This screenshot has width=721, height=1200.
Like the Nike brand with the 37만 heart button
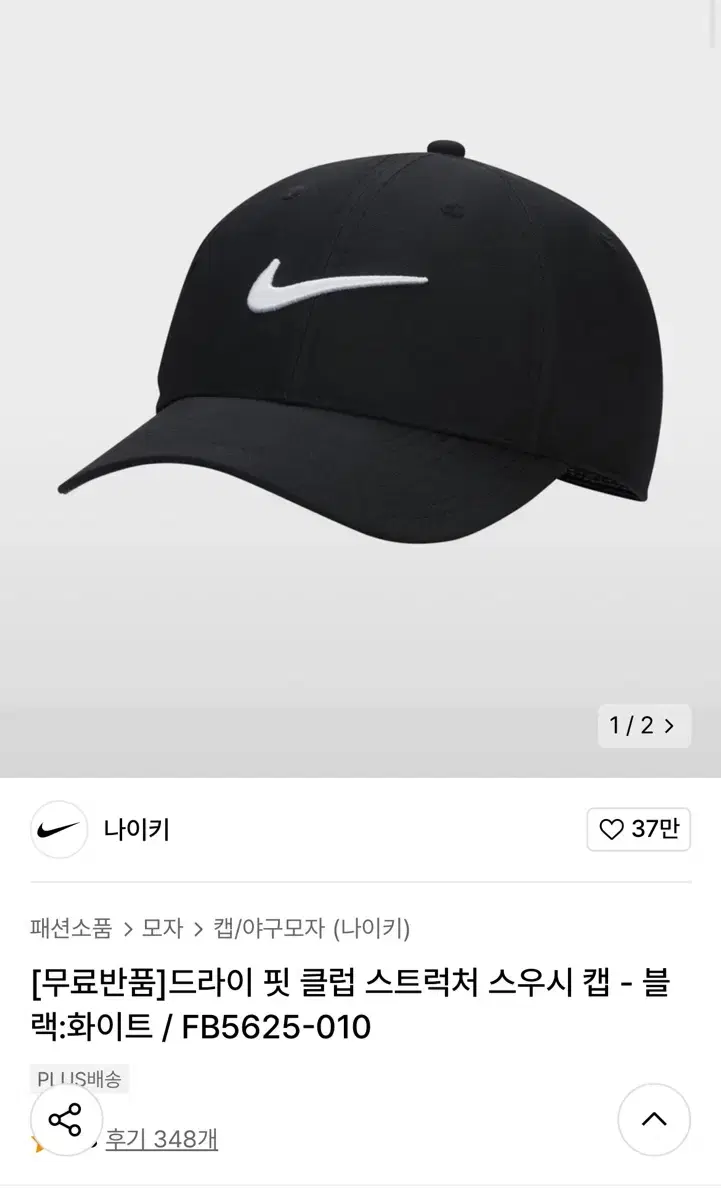click(638, 829)
